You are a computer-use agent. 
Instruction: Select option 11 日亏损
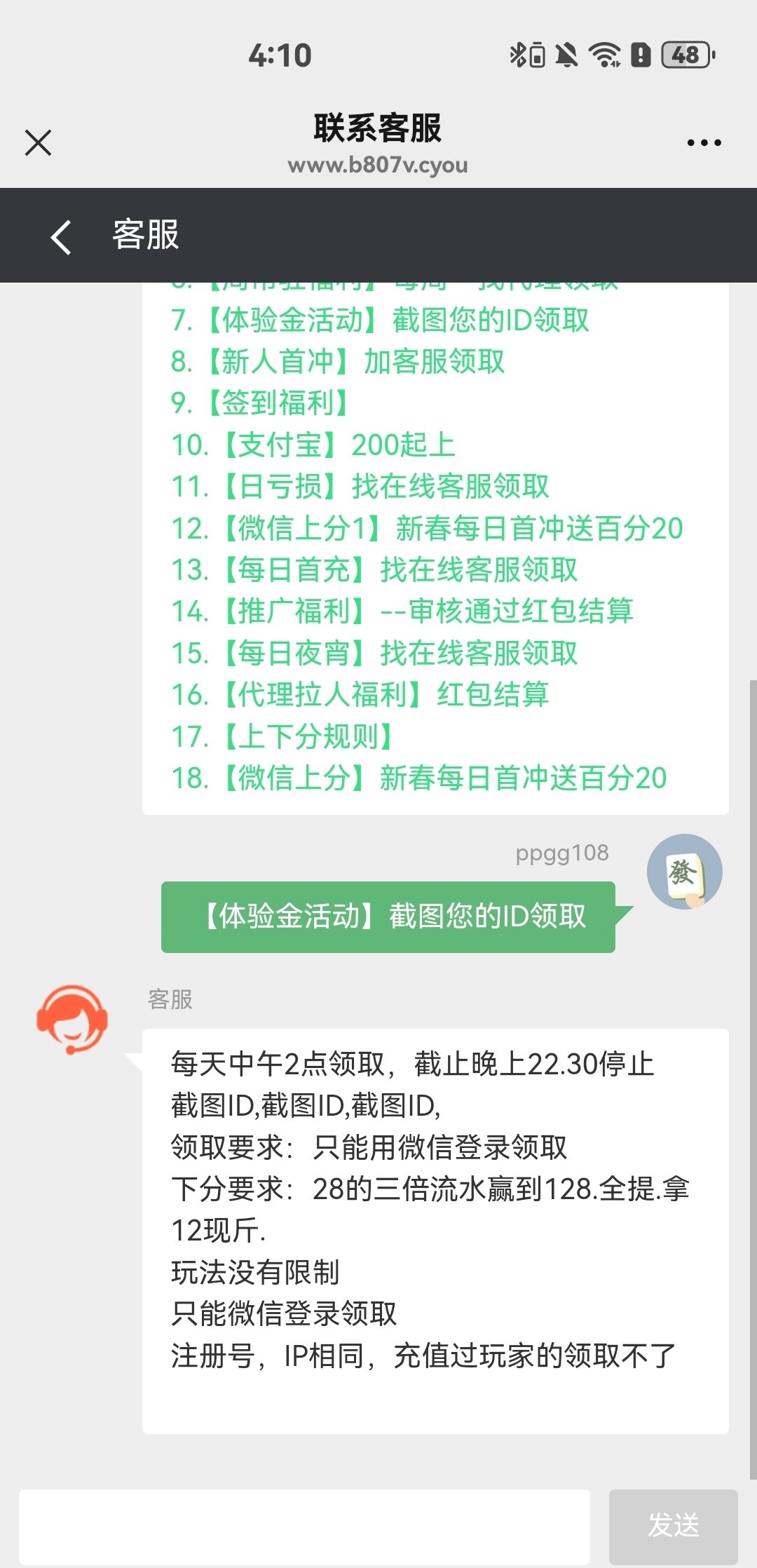click(360, 487)
